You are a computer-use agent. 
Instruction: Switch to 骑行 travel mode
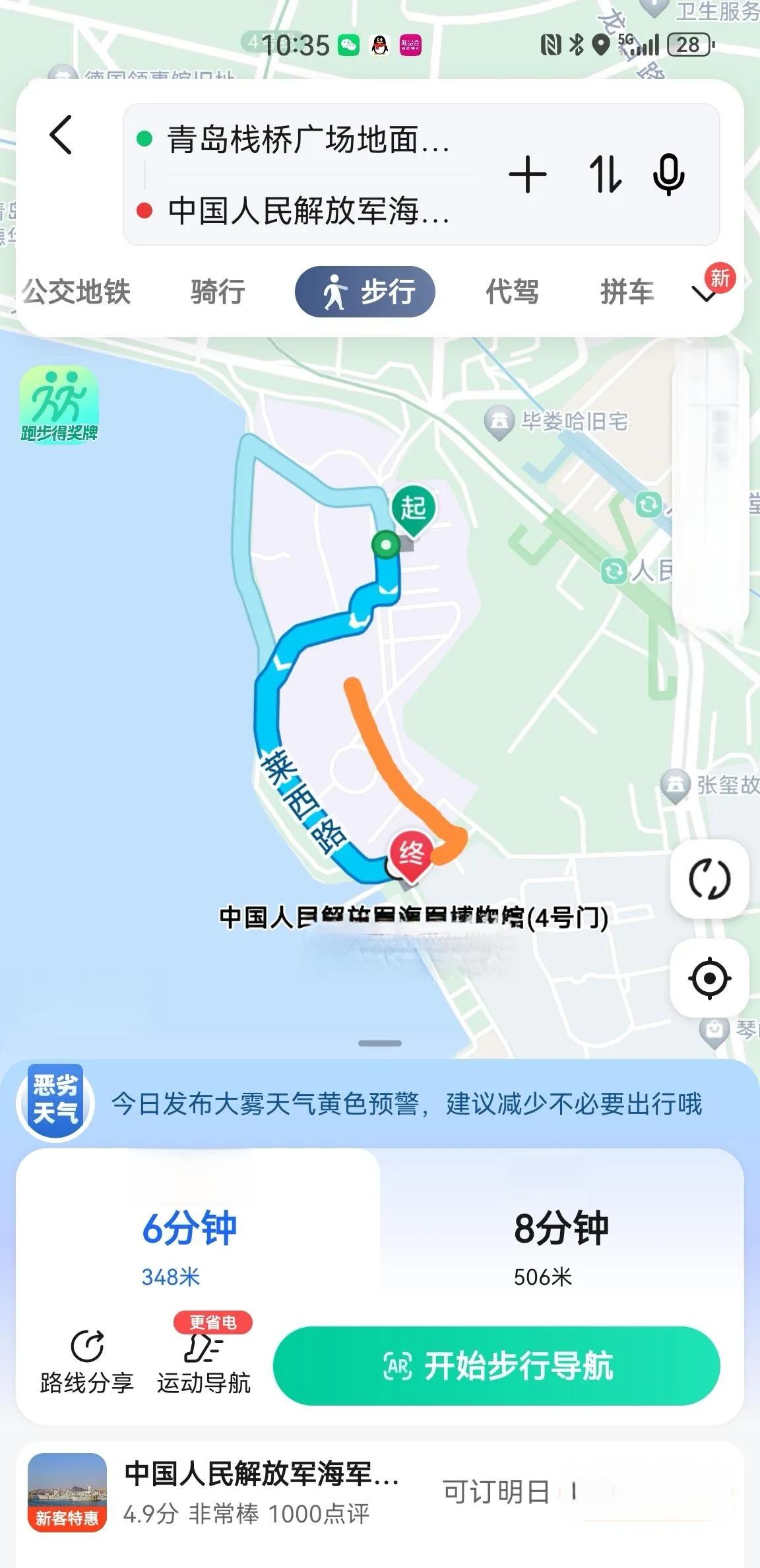click(218, 292)
